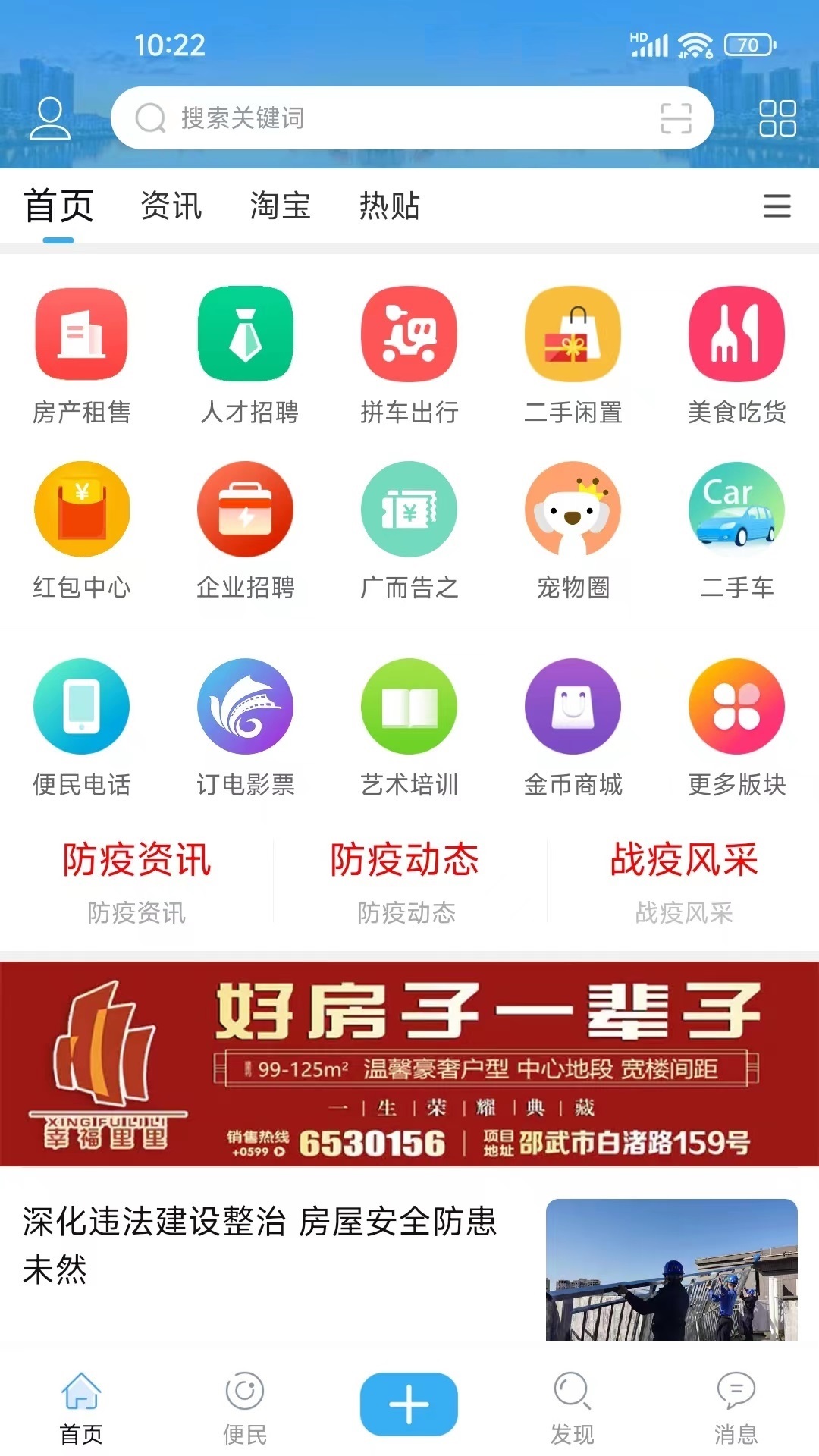Viewport: 819px width, 1456px height.
Task: Open 防疫动态 section
Action: click(x=406, y=880)
